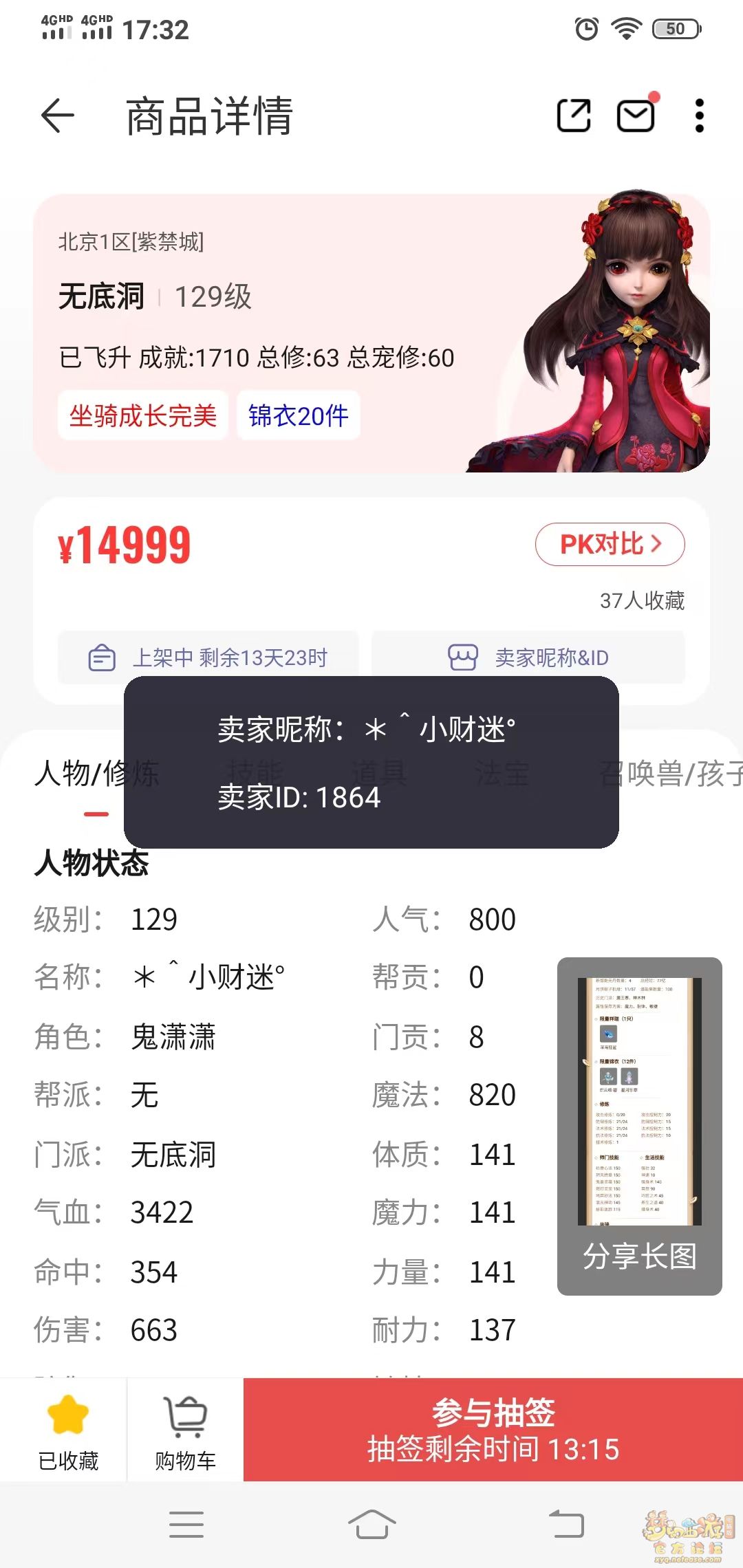Open recent apps menu button
Screen dimensions: 743x1568
[186, 1524]
